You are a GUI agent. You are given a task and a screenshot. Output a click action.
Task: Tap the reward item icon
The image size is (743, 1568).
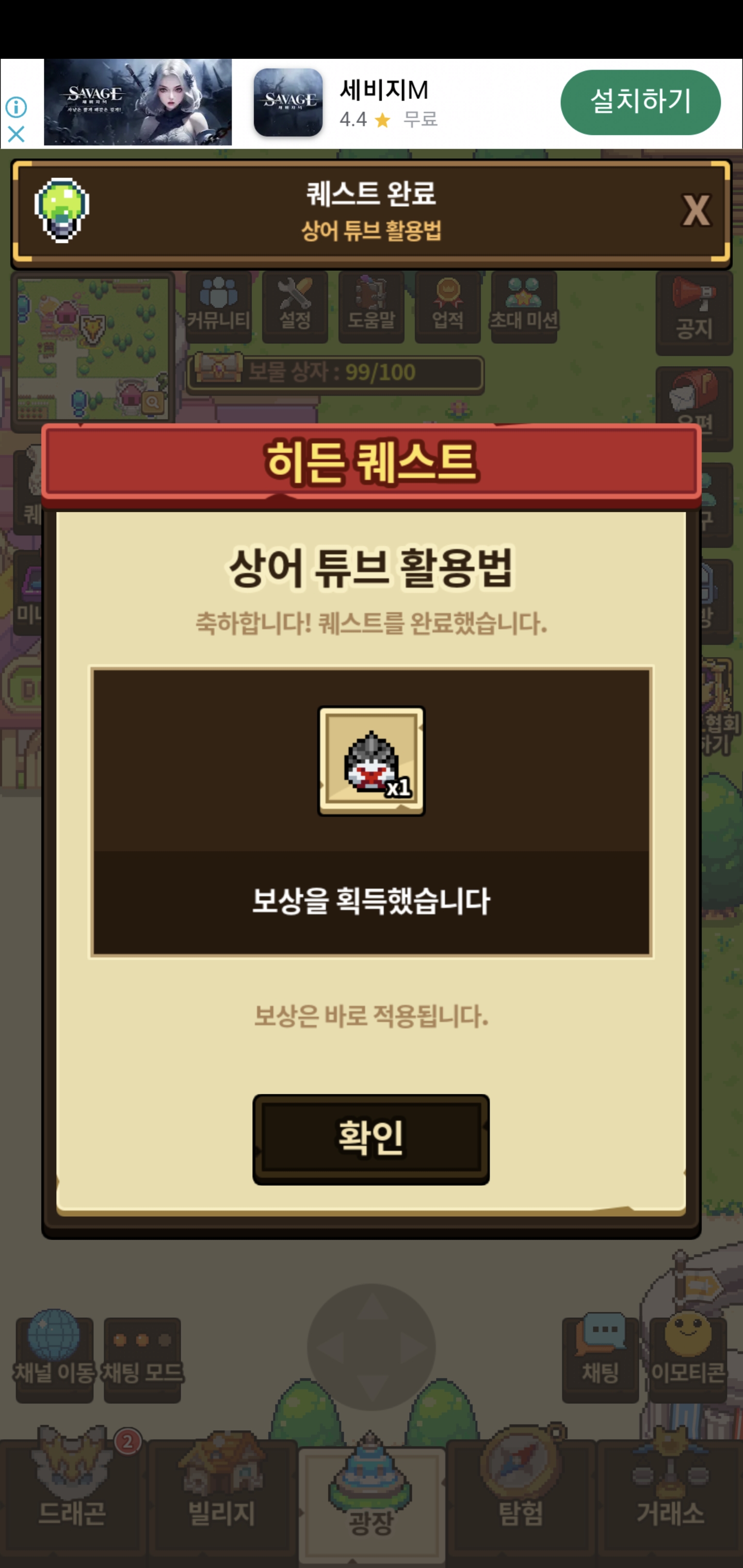[x=371, y=761]
